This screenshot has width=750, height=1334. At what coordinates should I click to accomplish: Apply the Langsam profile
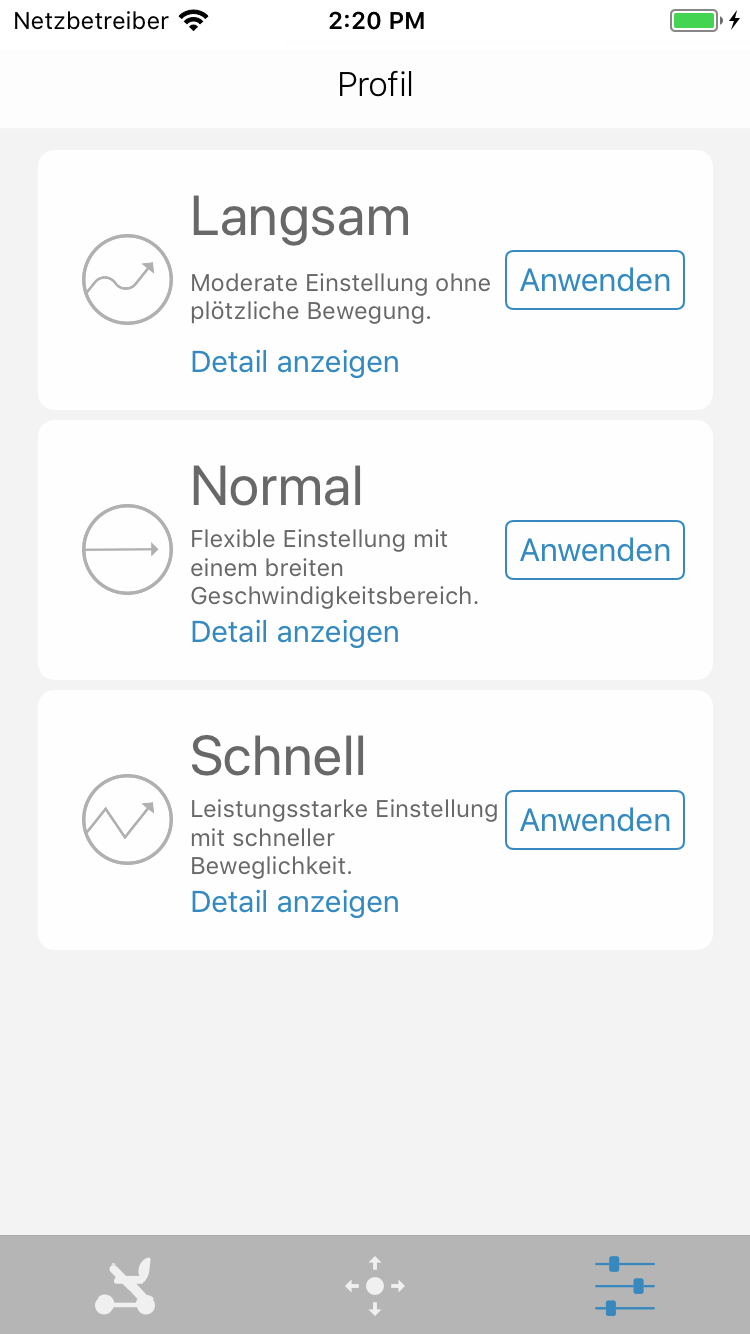[x=595, y=280]
